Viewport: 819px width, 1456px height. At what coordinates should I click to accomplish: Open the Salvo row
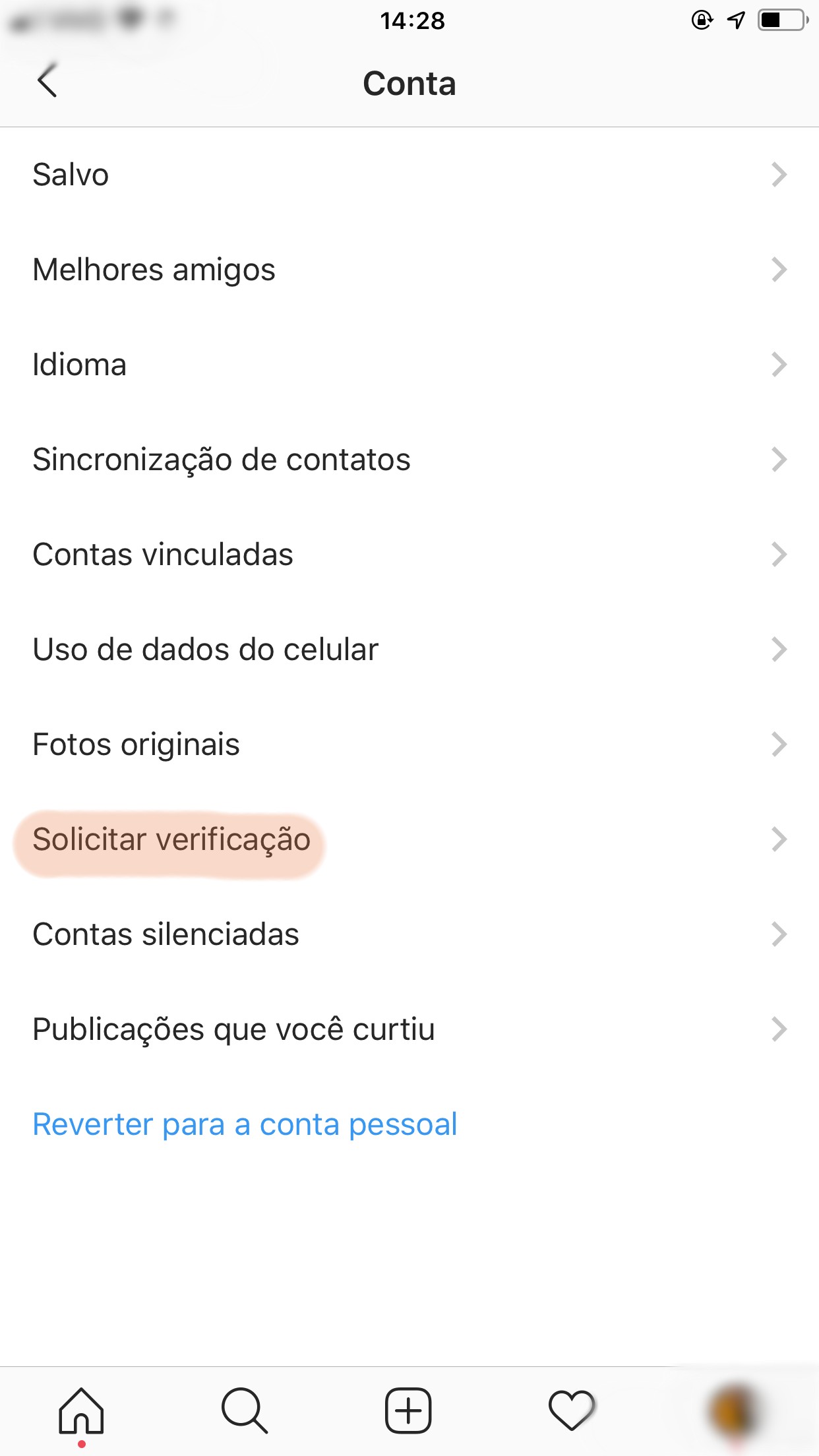[x=409, y=175]
